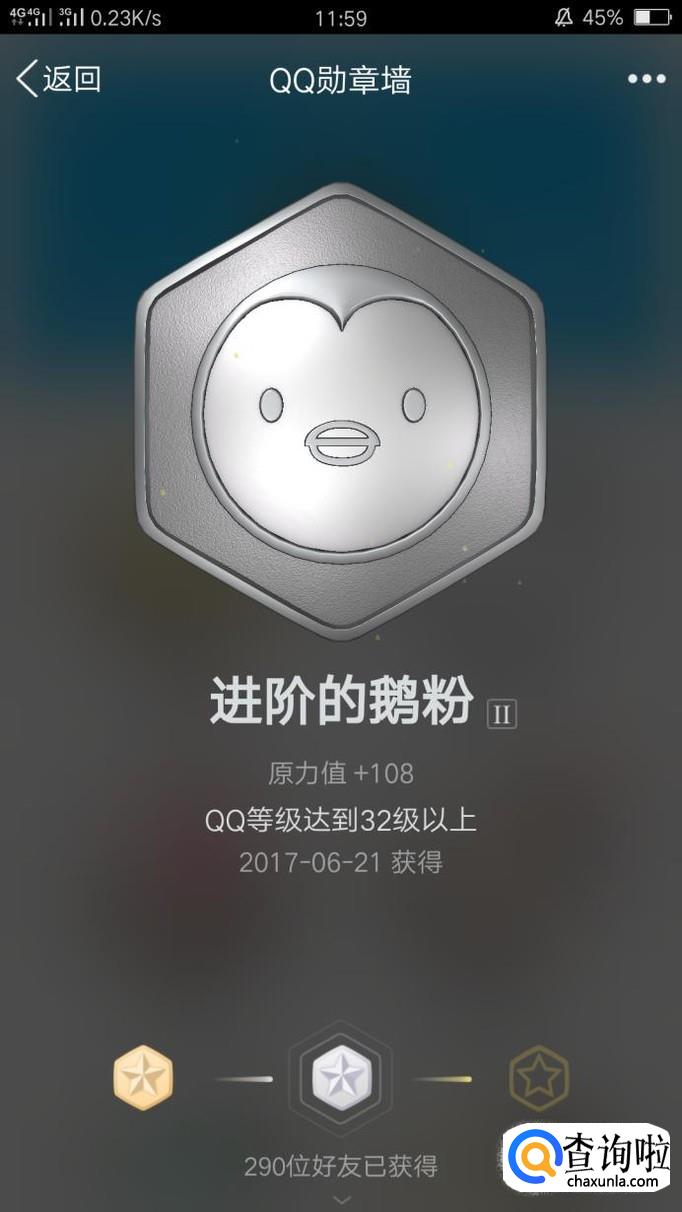Select the outlined star level-three medal
Screen dimensions: 682x1212
[x=539, y=1079]
